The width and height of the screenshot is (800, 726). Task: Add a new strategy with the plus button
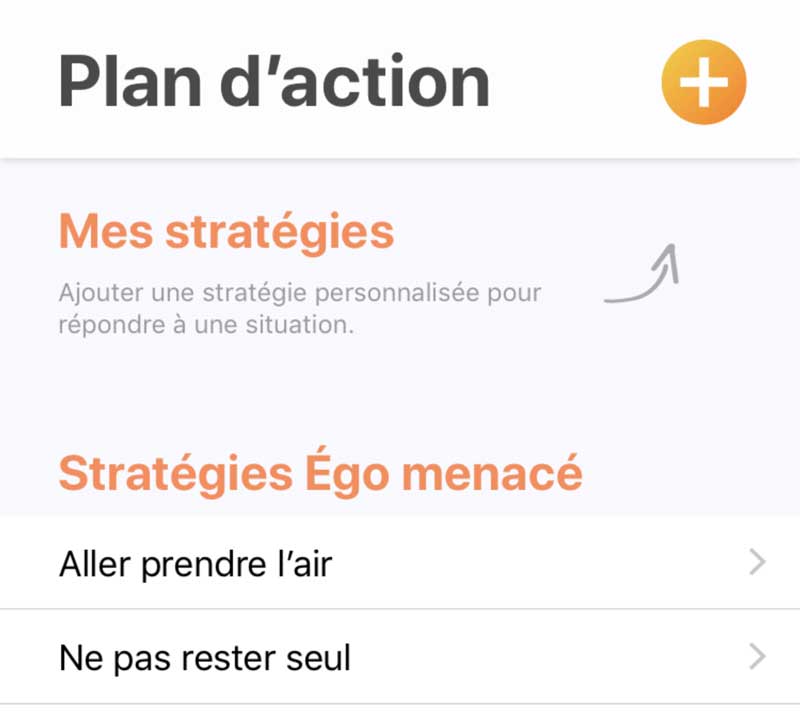pyautogui.click(x=704, y=83)
